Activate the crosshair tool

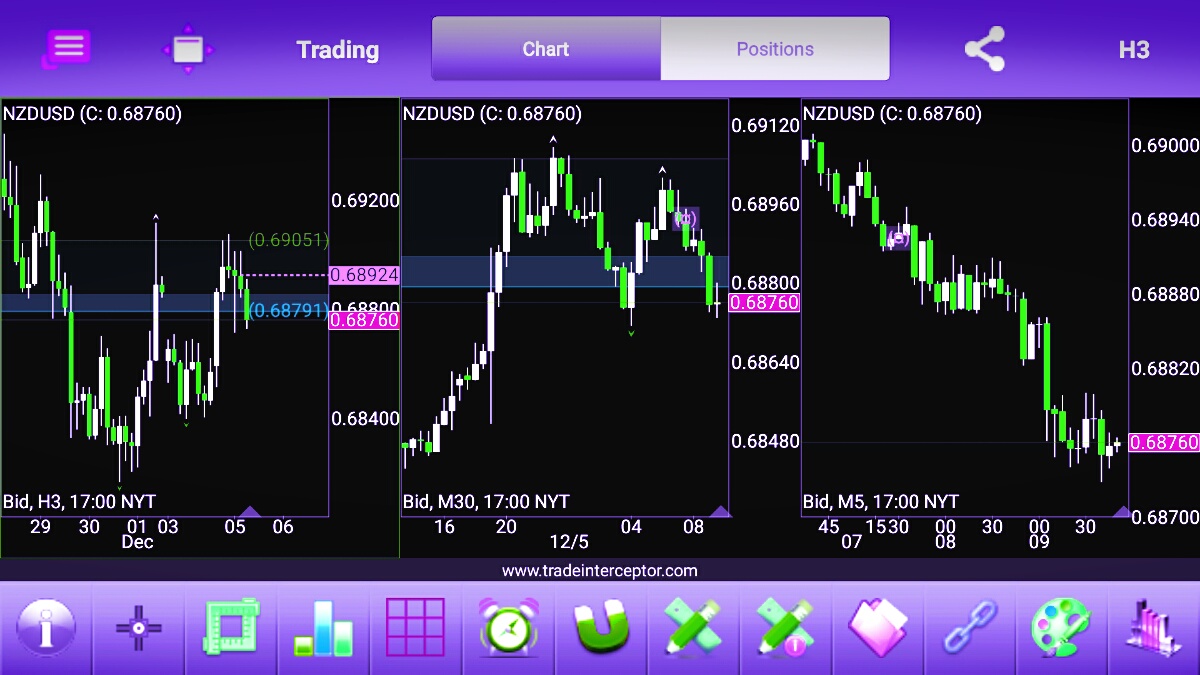pyautogui.click(x=138, y=628)
